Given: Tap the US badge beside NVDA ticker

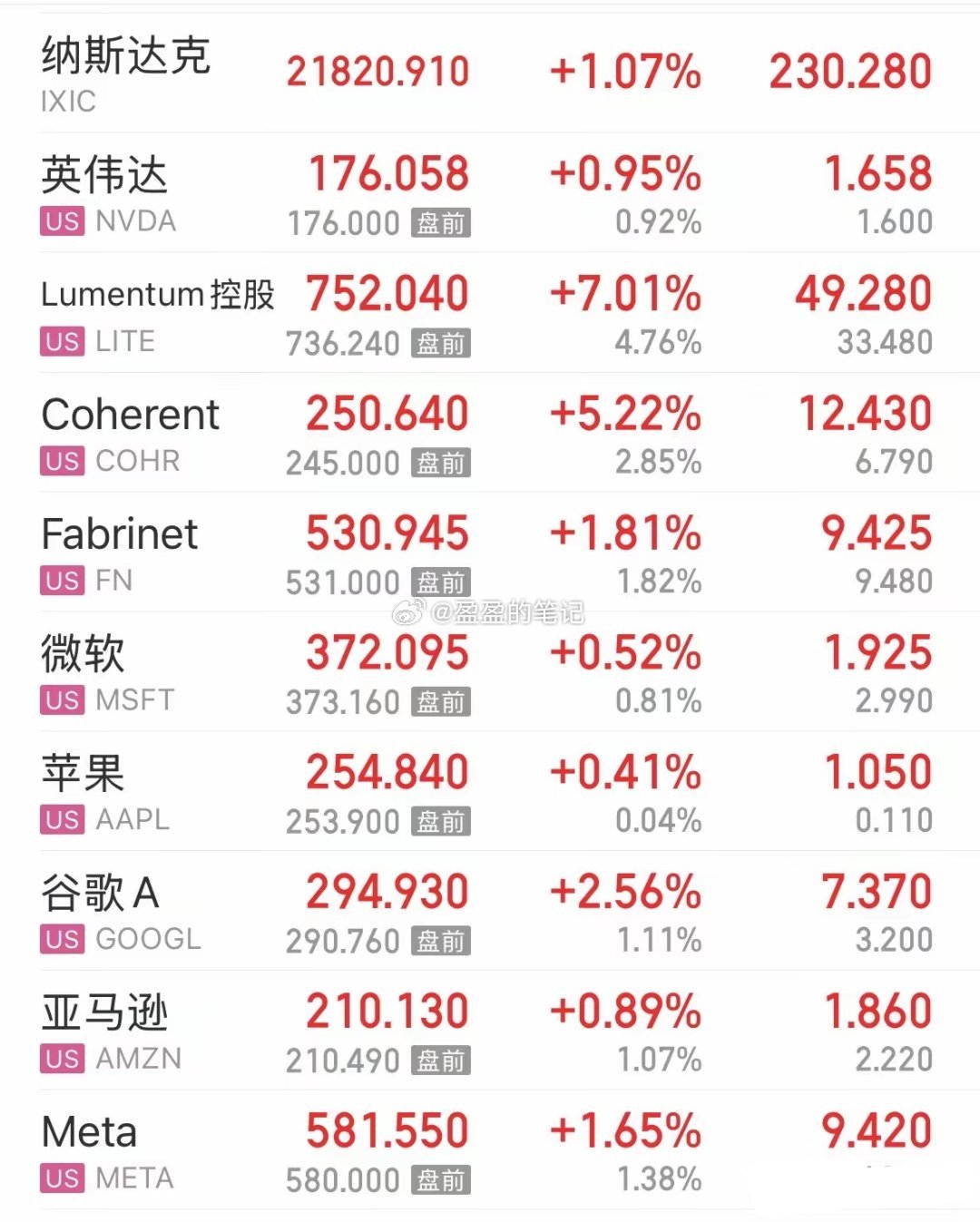Looking at the screenshot, I should [60, 220].
